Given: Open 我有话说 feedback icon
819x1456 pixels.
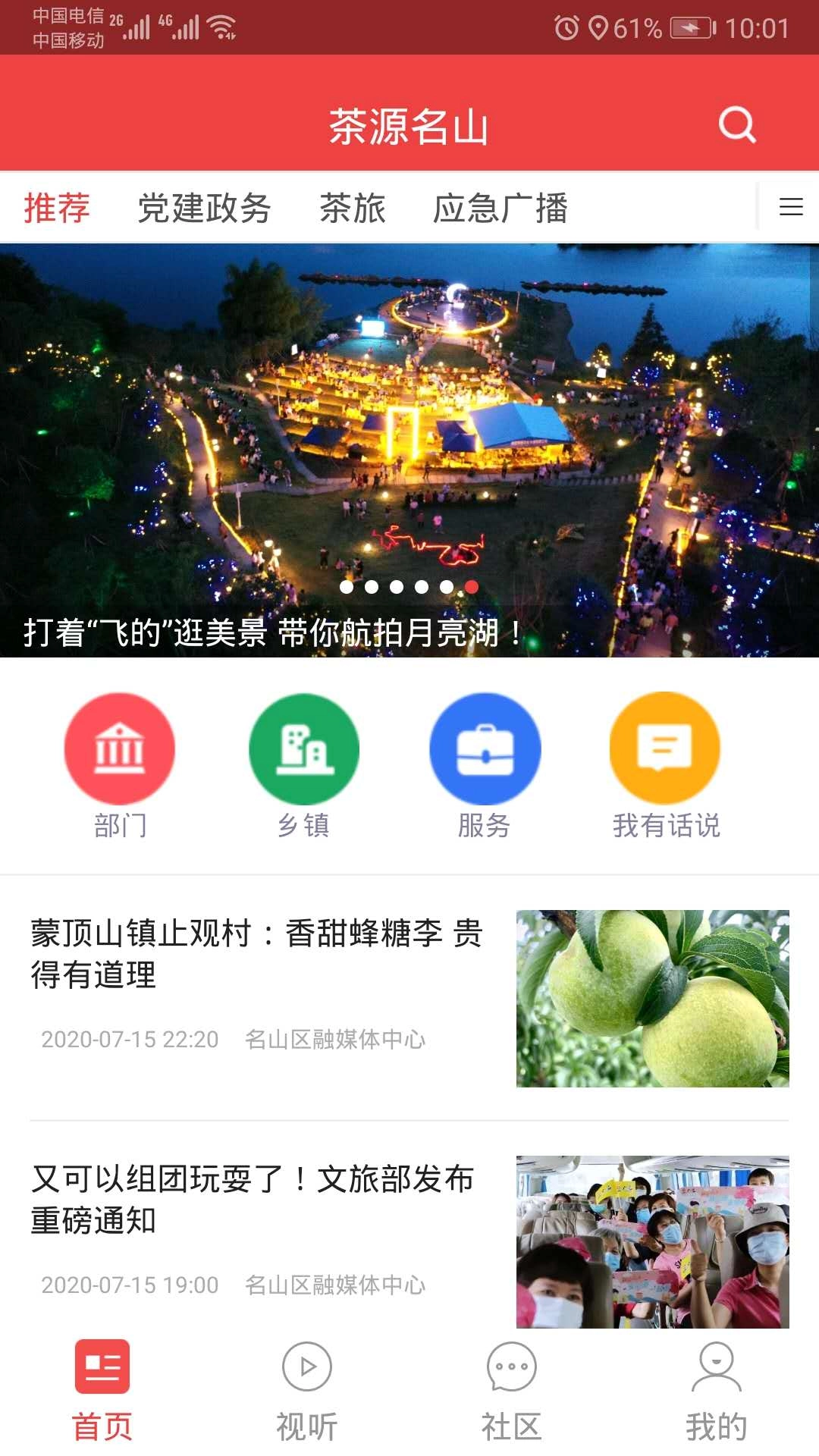Looking at the screenshot, I should [665, 748].
